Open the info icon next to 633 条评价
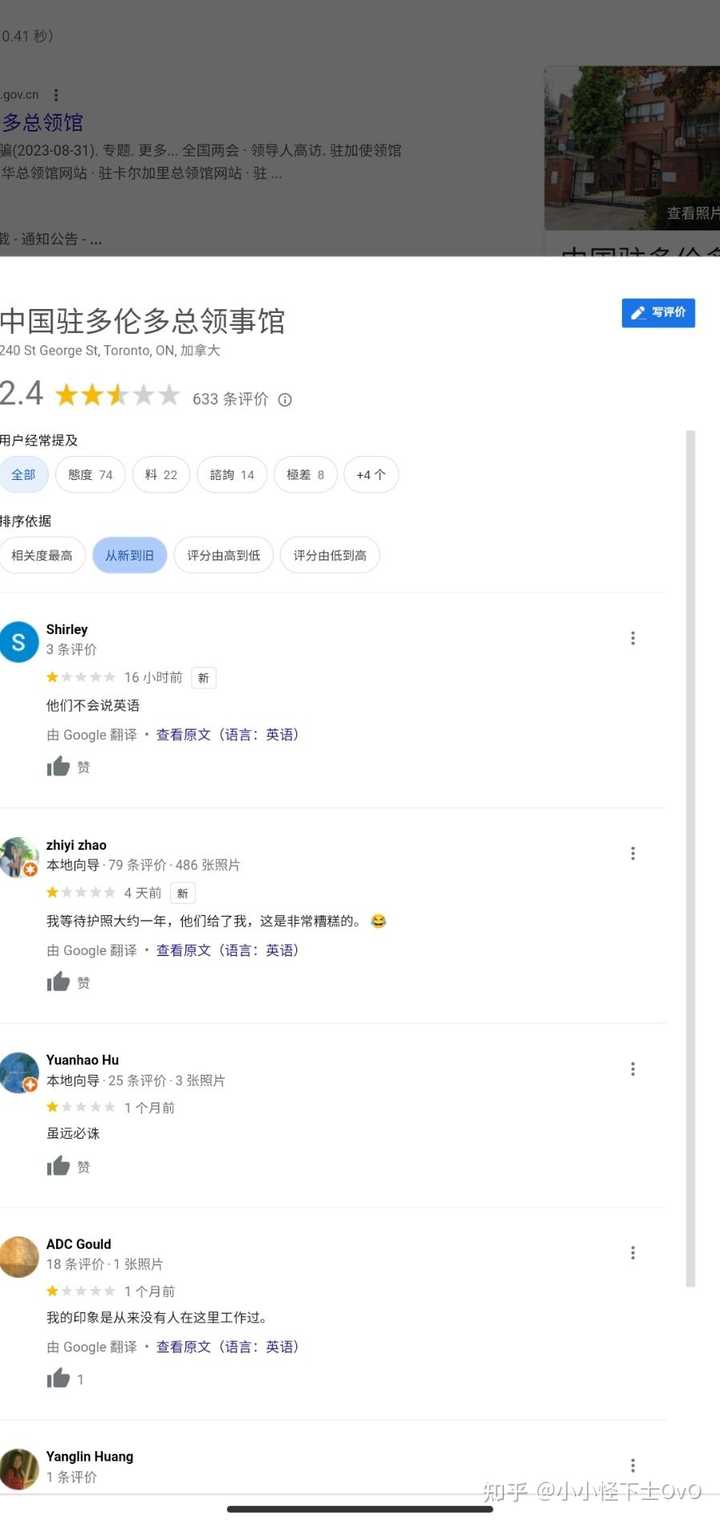Image resolution: width=720 pixels, height=1521 pixels. 285,400
